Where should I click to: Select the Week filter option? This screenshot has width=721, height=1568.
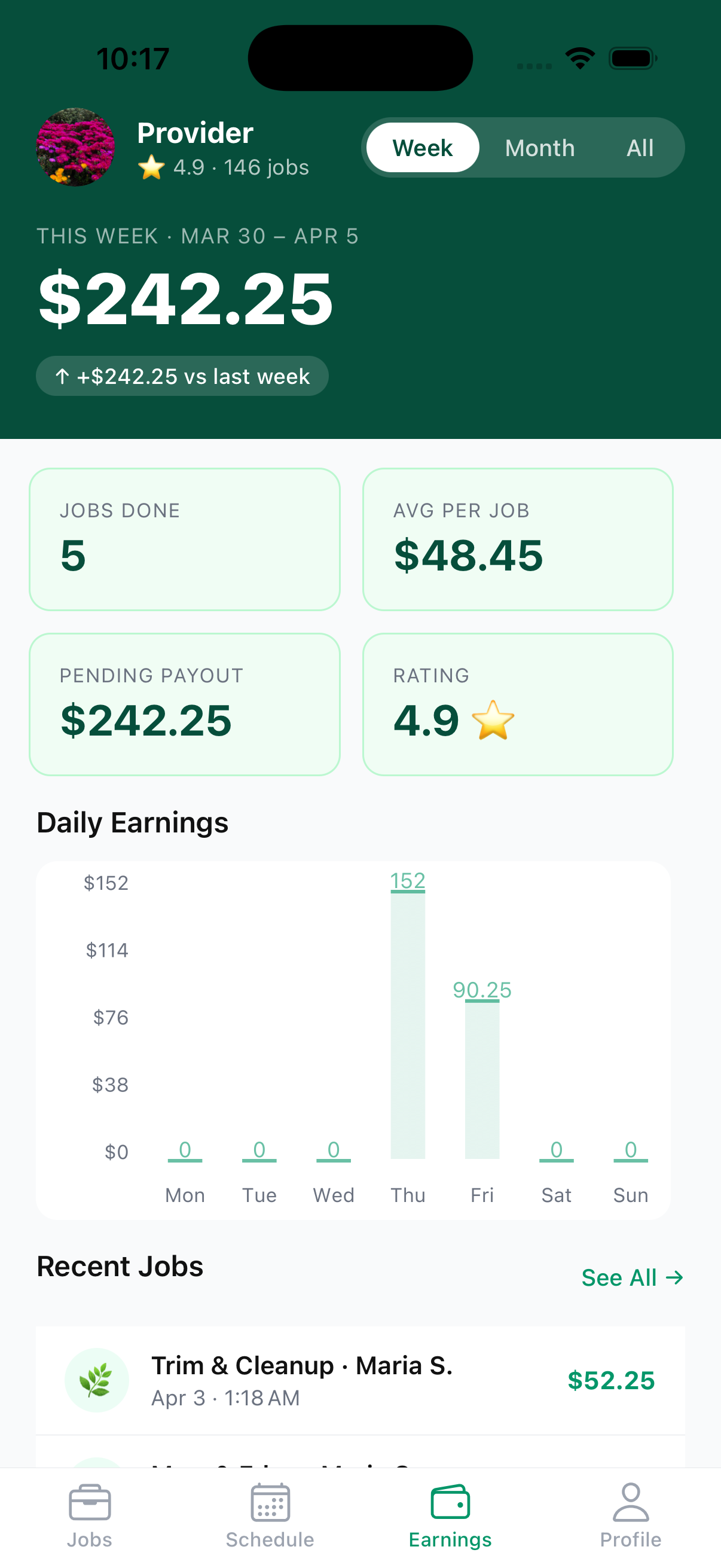pyautogui.click(x=422, y=147)
